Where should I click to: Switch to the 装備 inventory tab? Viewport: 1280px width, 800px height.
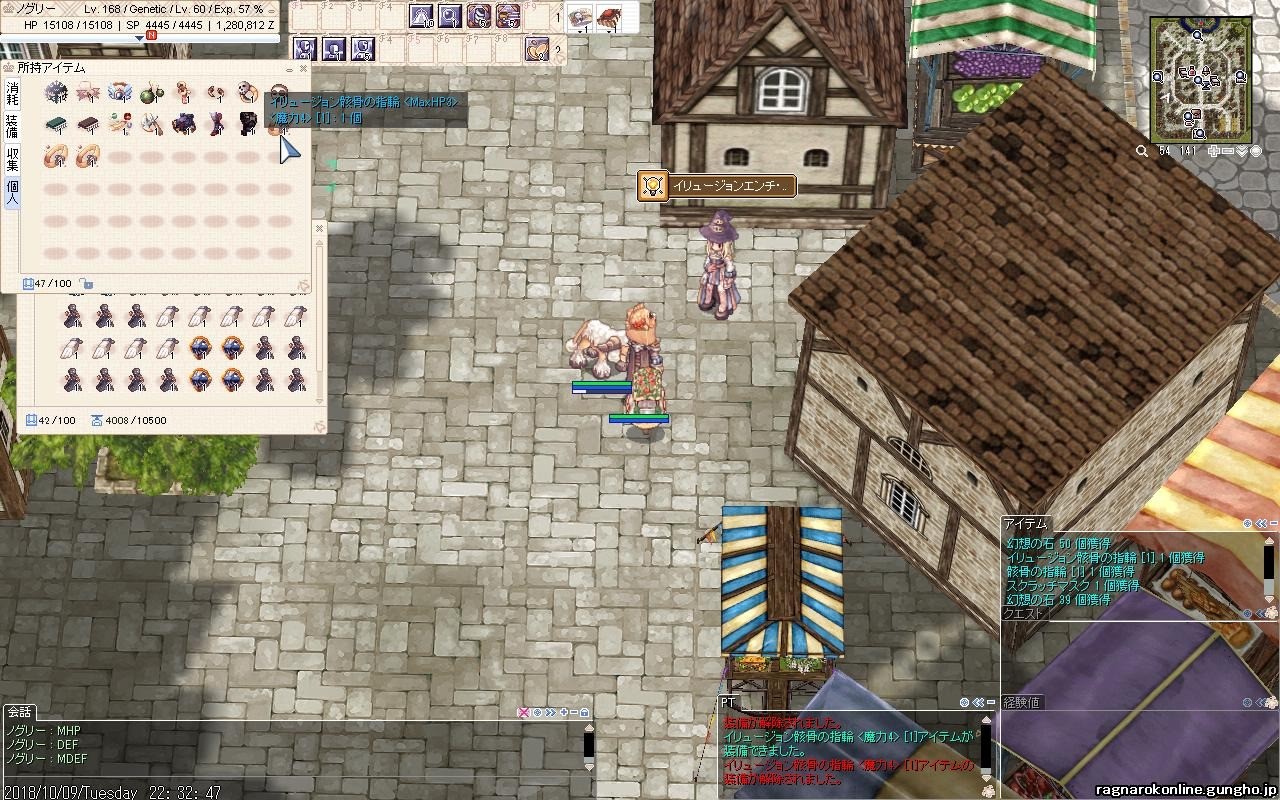click(12, 127)
